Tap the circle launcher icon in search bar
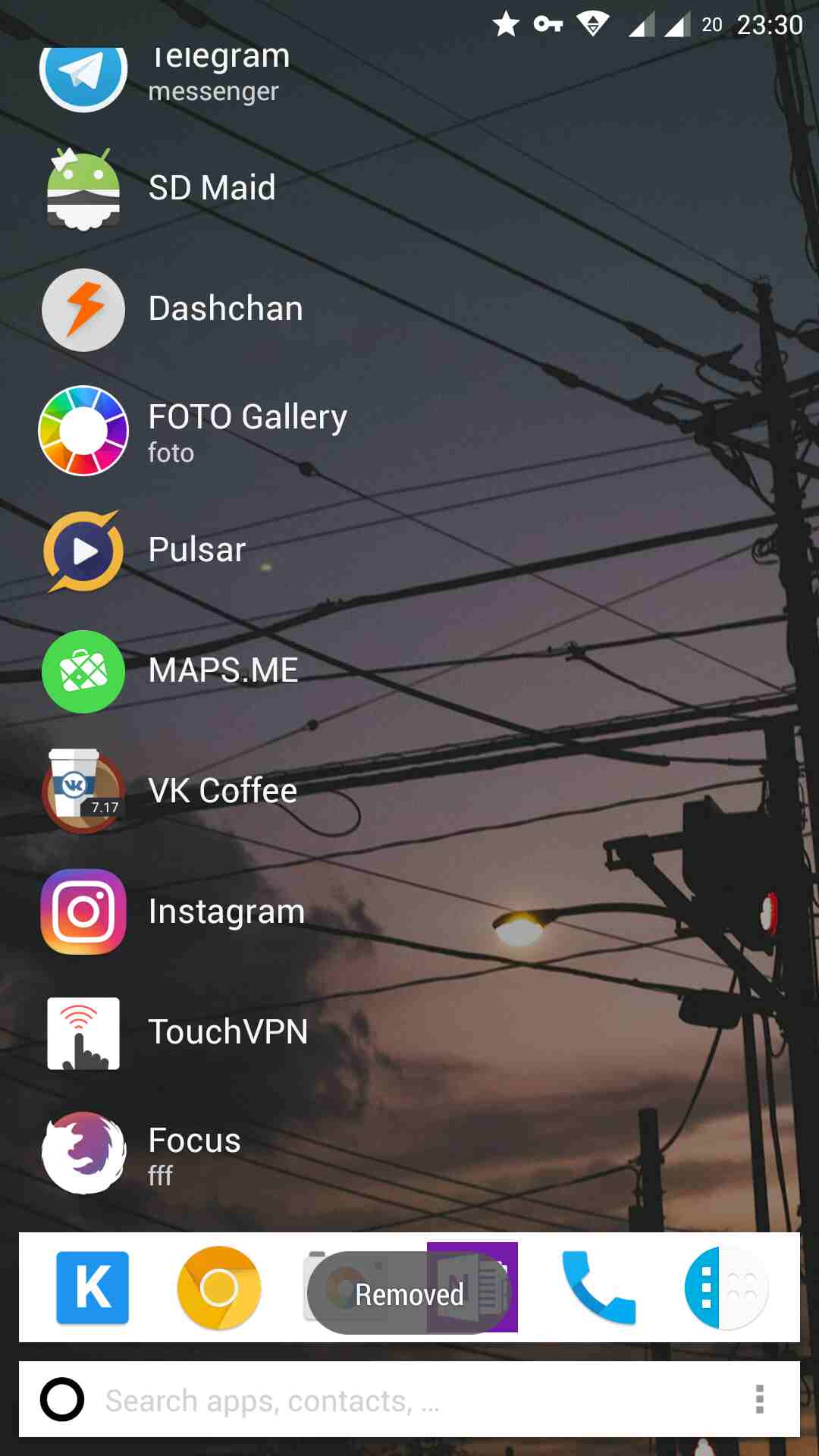819x1456 pixels. tap(62, 1399)
